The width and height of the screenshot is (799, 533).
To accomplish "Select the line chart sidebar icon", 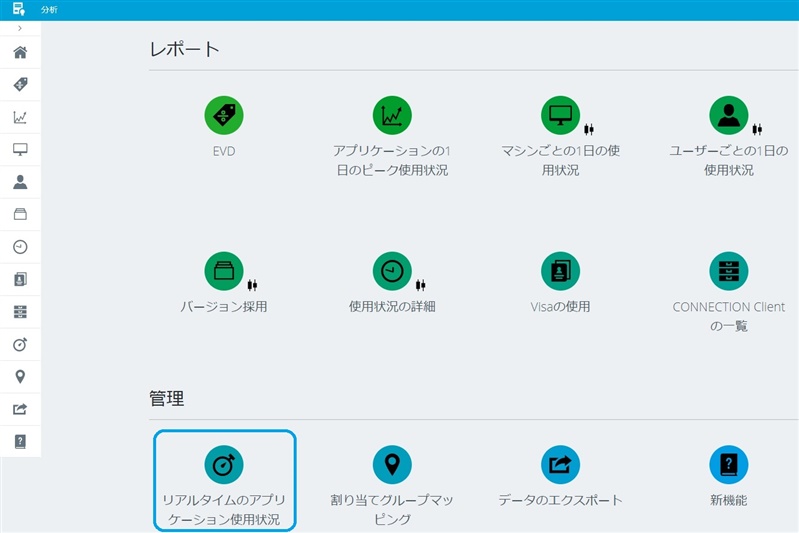I will click(20, 117).
